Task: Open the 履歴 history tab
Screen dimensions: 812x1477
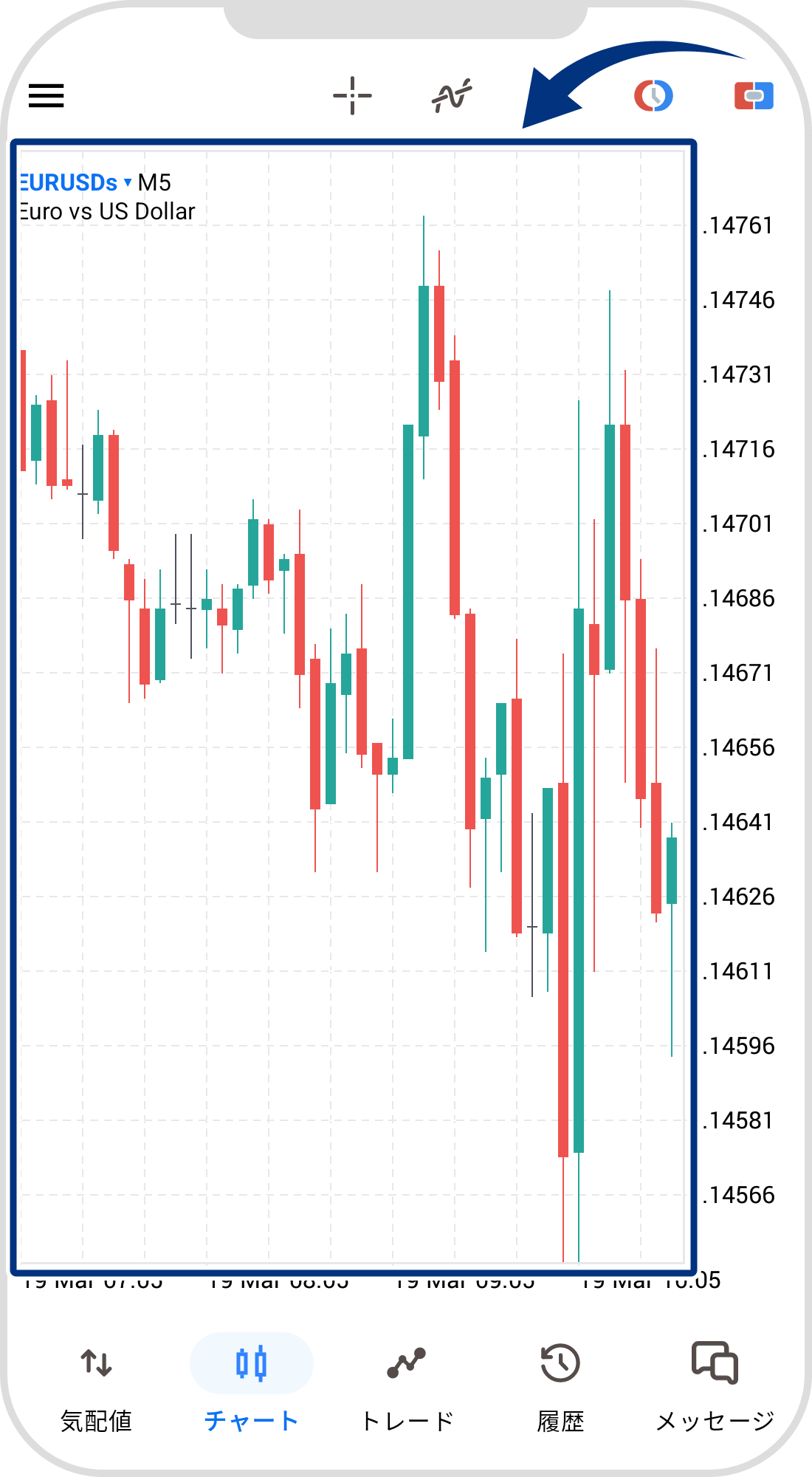Action: (561, 1388)
